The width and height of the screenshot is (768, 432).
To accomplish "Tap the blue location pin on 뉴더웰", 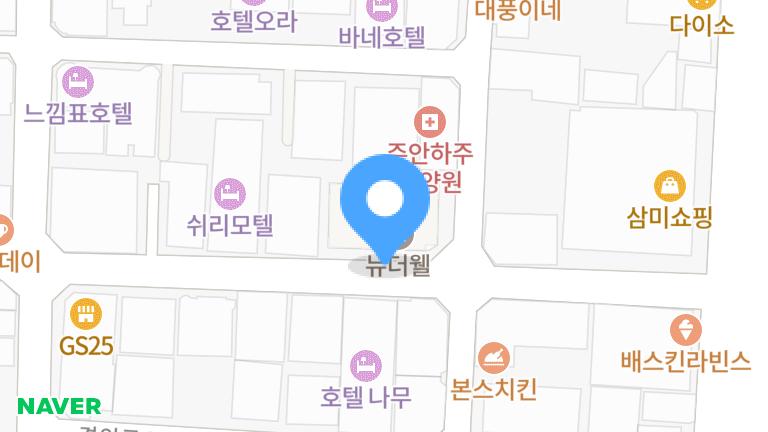I will pos(385,201).
